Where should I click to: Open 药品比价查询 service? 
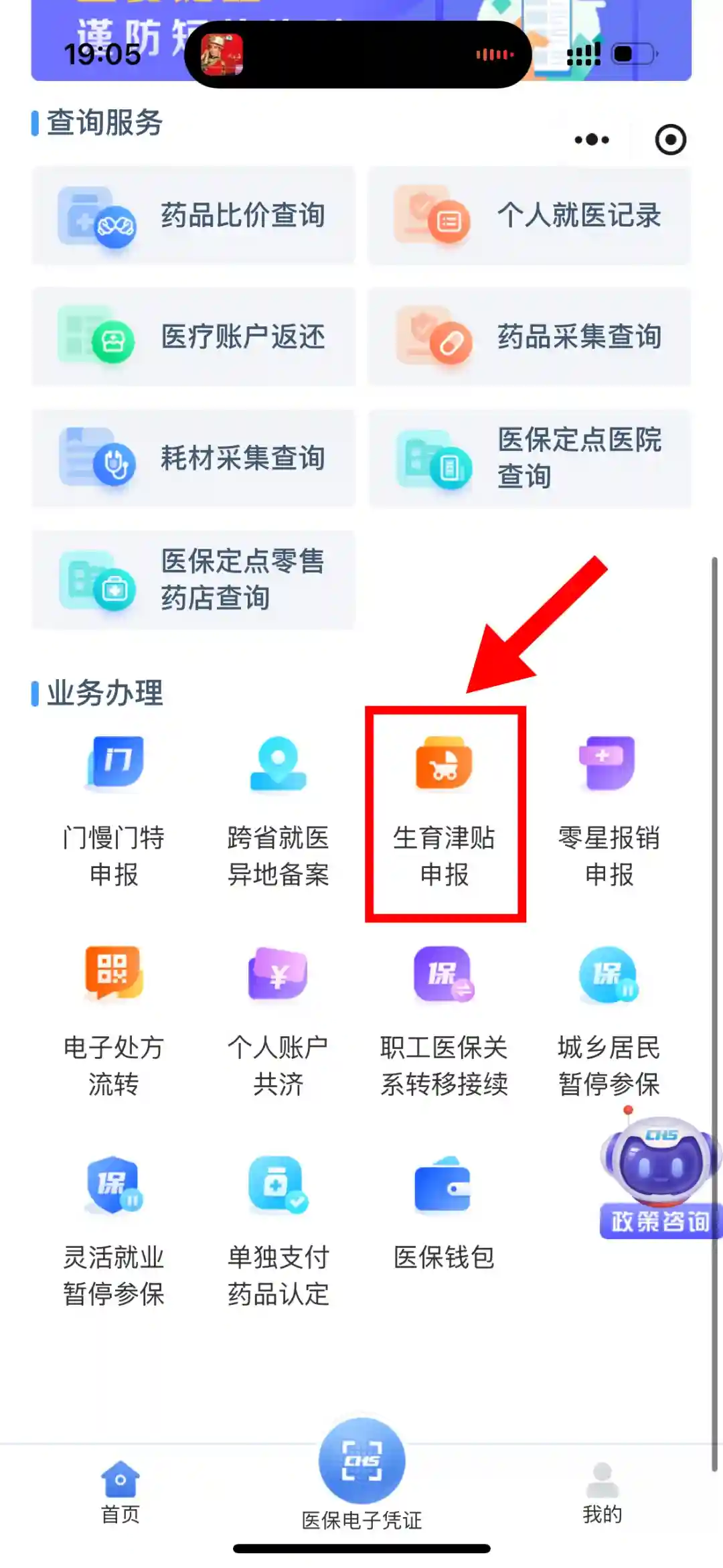[x=193, y=216]
